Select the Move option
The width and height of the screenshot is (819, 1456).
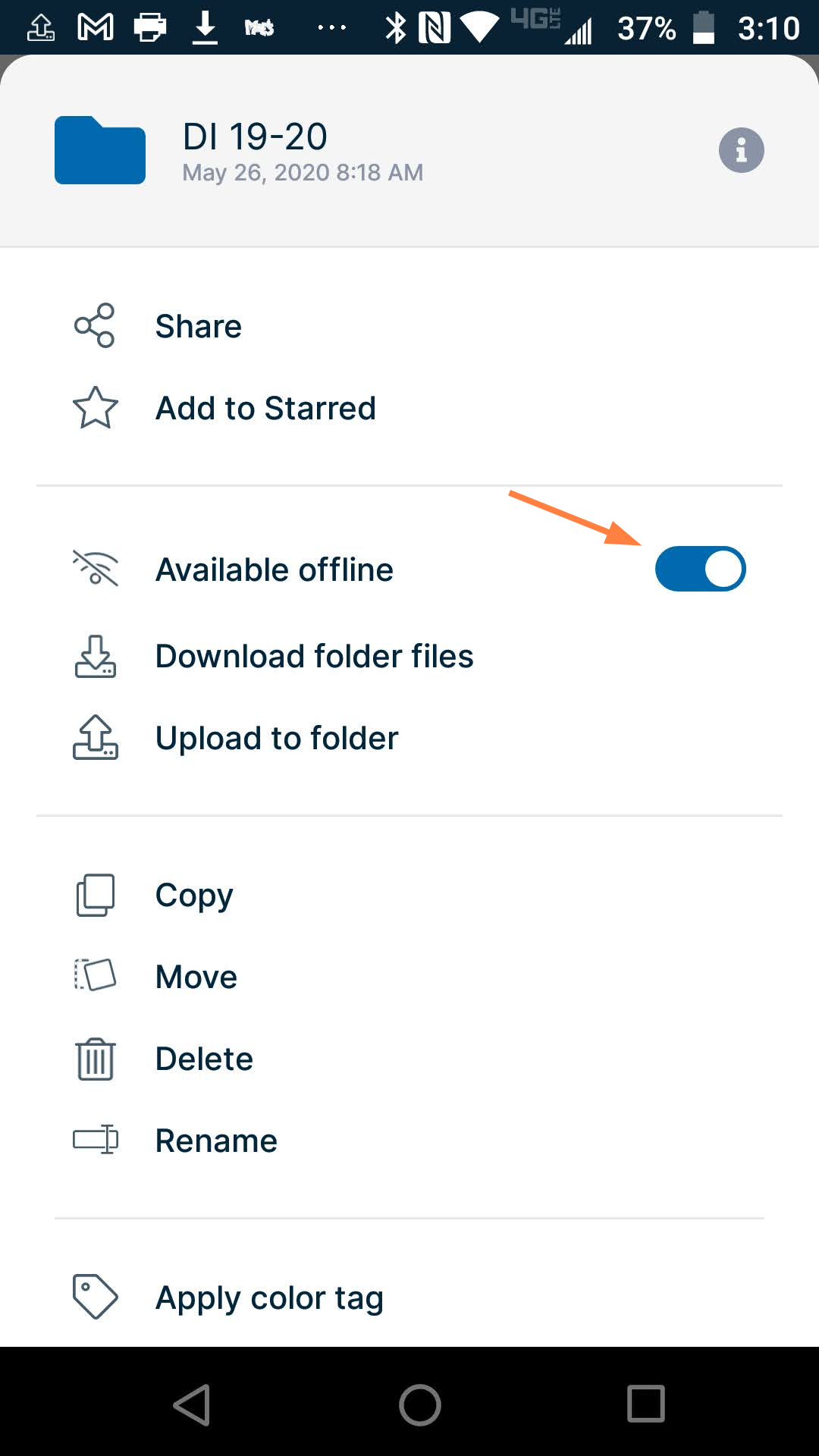pos(196,977)
